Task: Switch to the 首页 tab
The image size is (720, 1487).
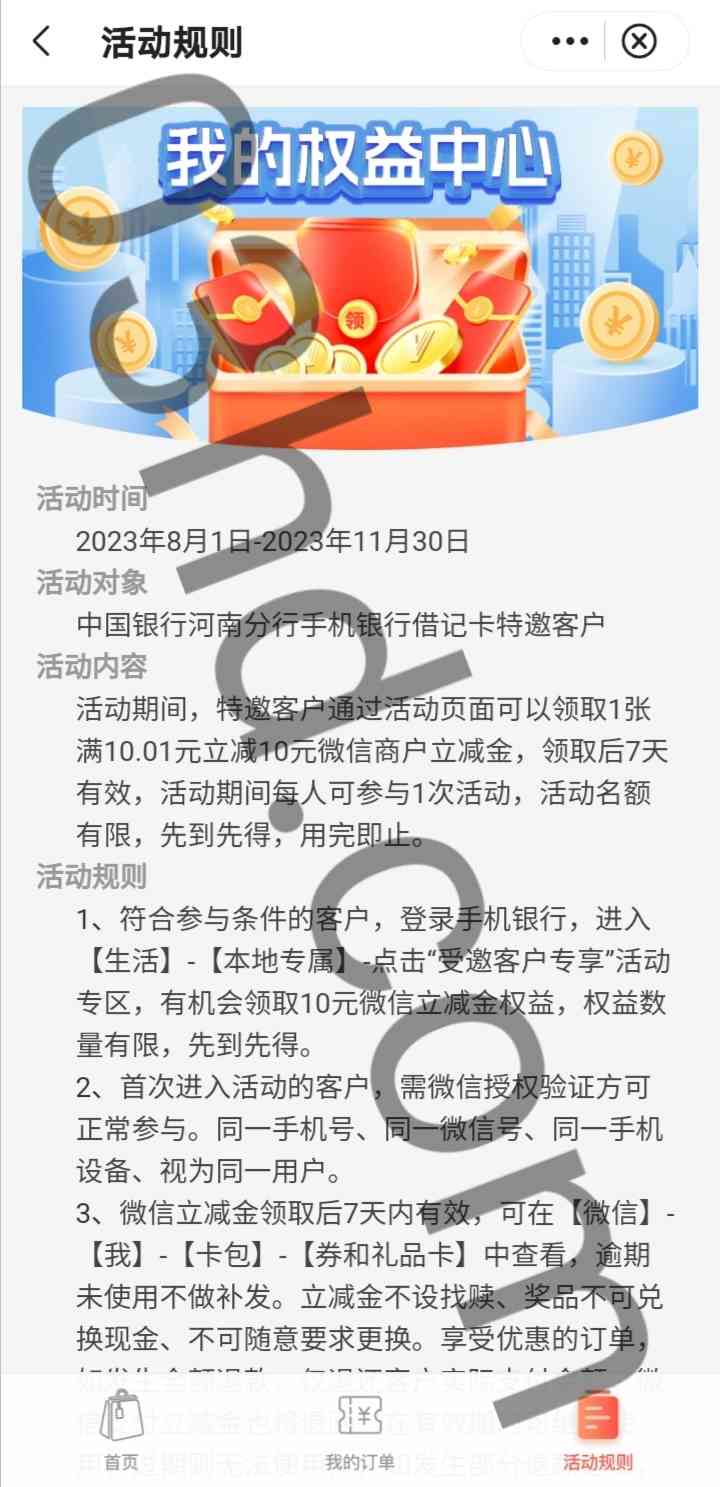Action: click(x=121, y=1432)
